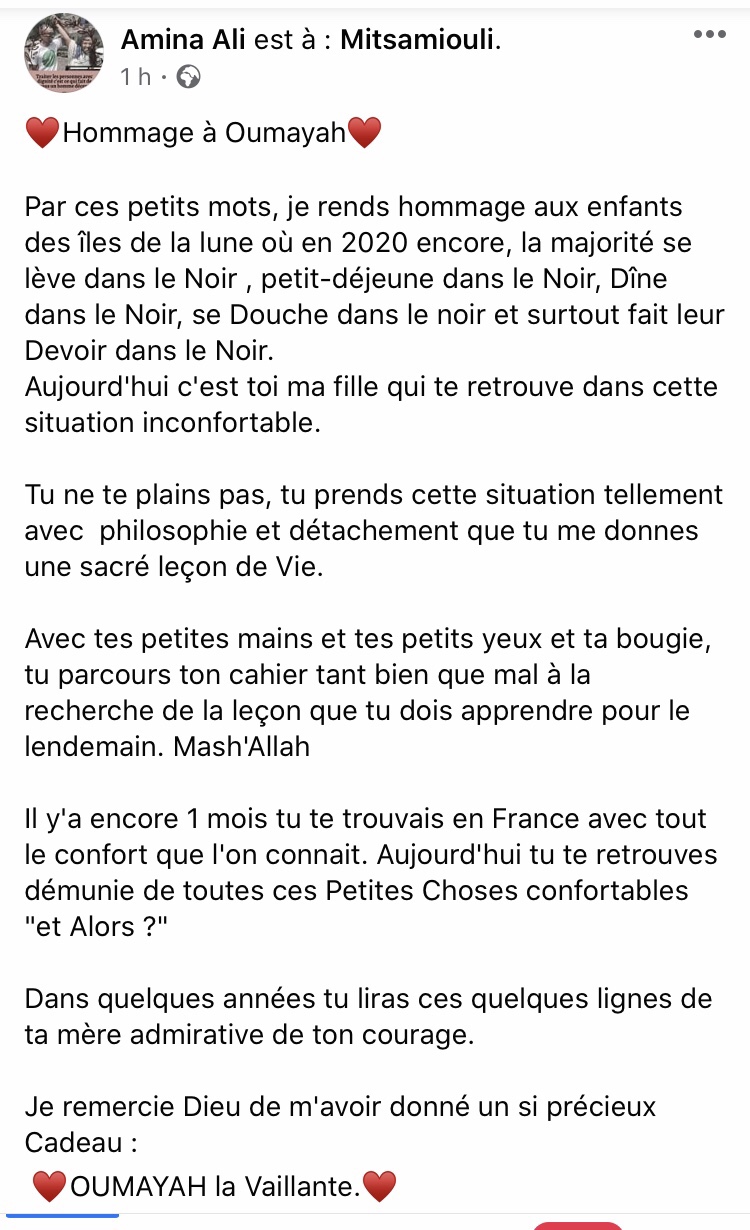
Task: Open Amina Ali's profile picture
Action: (x=63, y=54)
